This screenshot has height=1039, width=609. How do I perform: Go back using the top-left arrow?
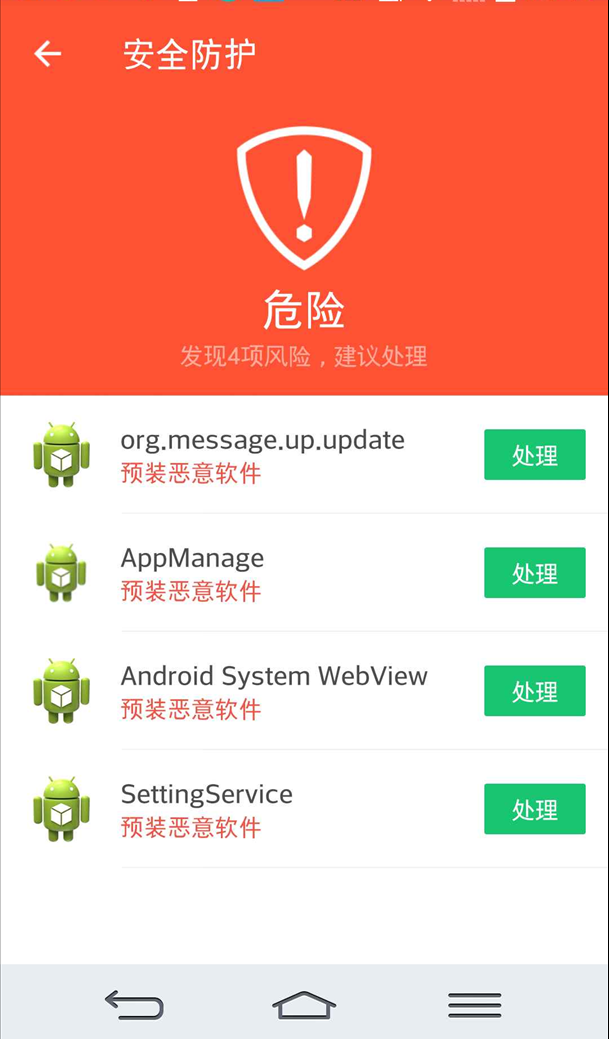coord(48,54)
